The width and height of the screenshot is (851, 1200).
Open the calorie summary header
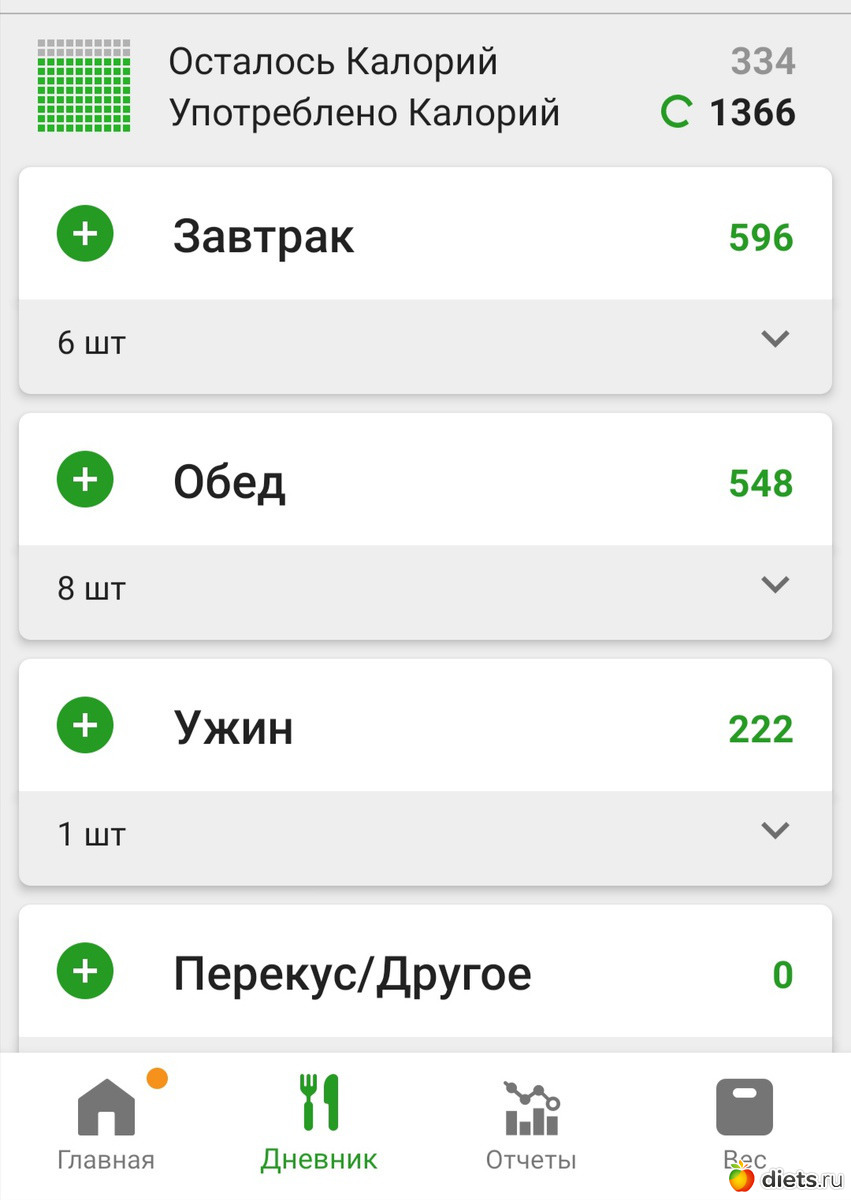425,87
